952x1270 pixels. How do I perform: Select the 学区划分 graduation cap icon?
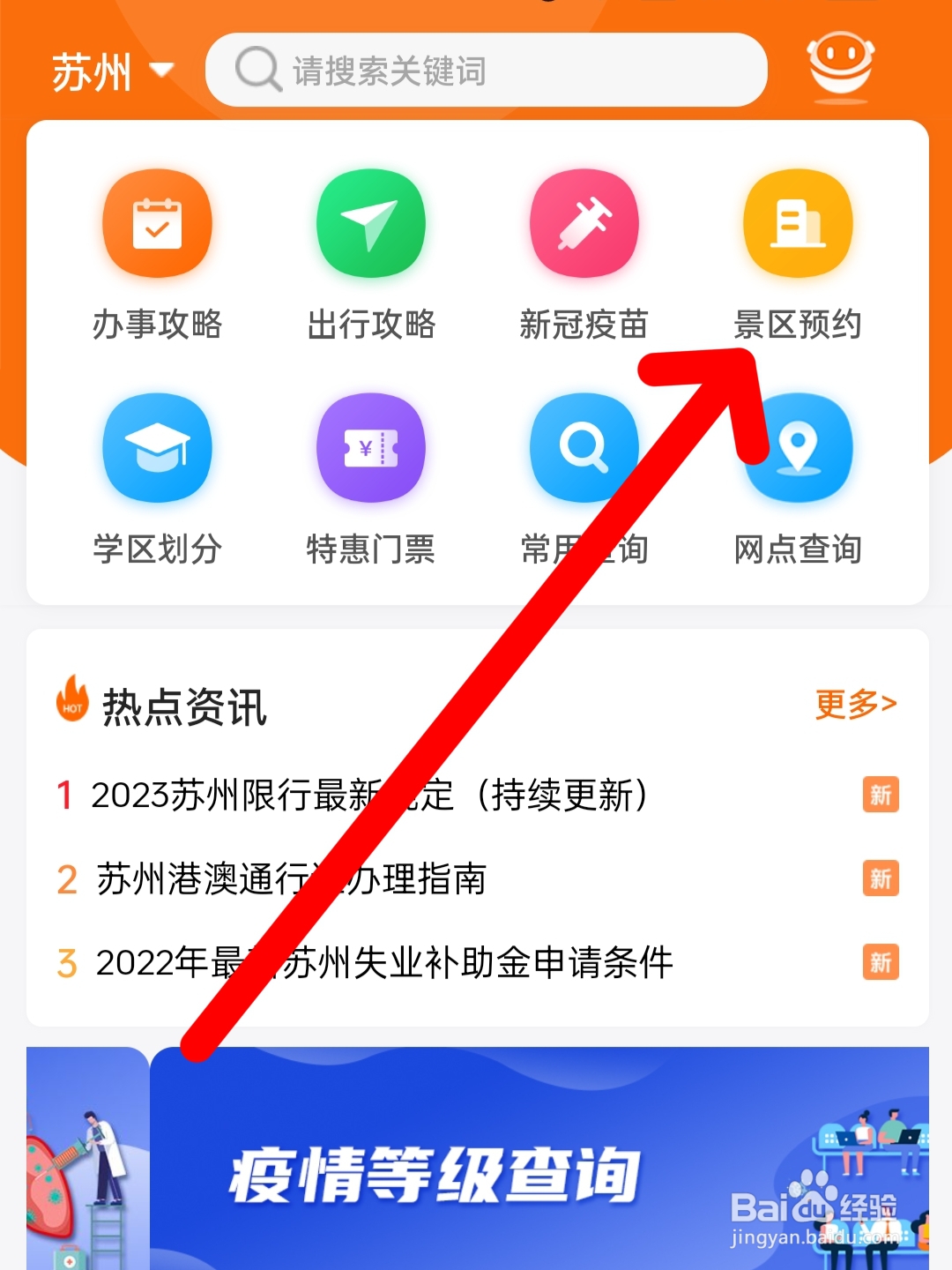(157, 448)
